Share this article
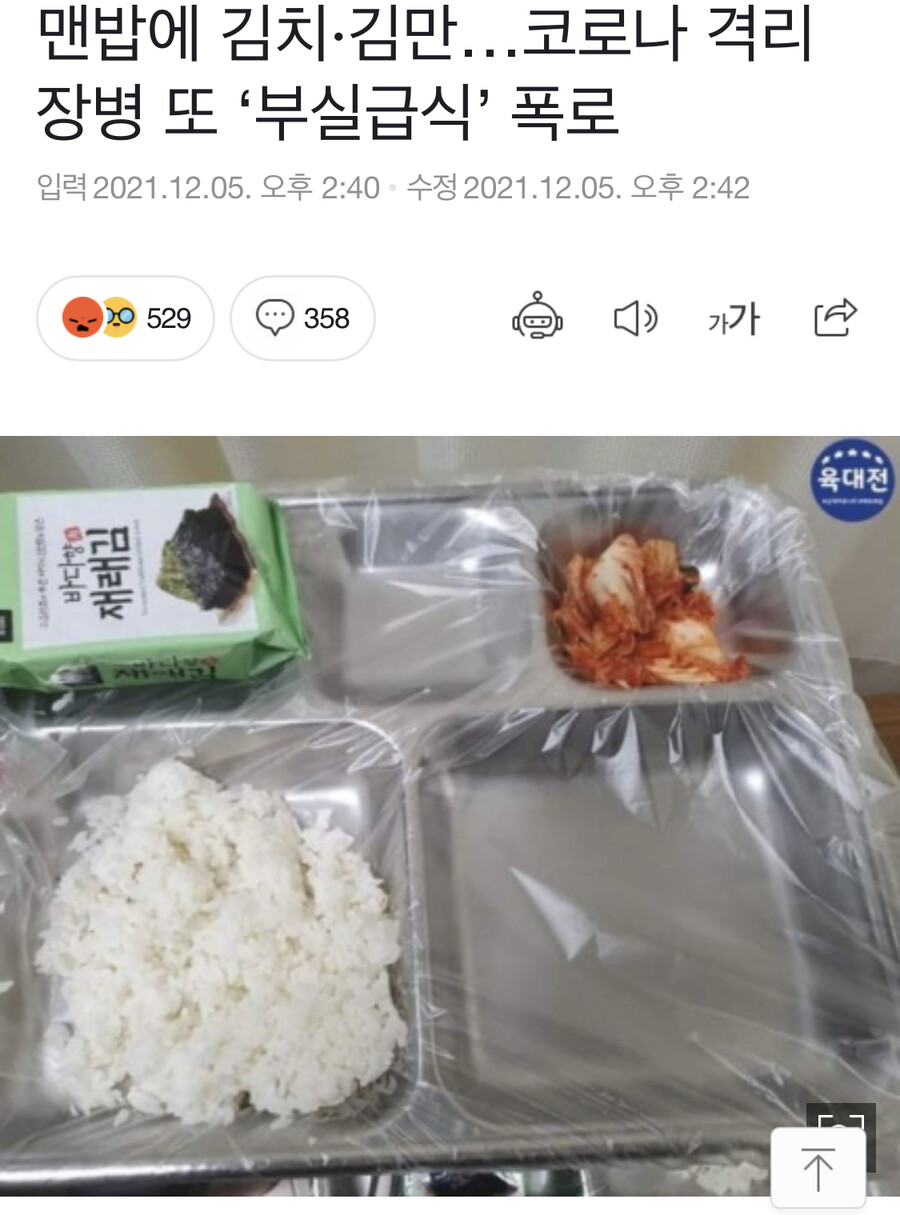Image resolution: width=900 pixels, height=1215 pixels. (835, 318)
